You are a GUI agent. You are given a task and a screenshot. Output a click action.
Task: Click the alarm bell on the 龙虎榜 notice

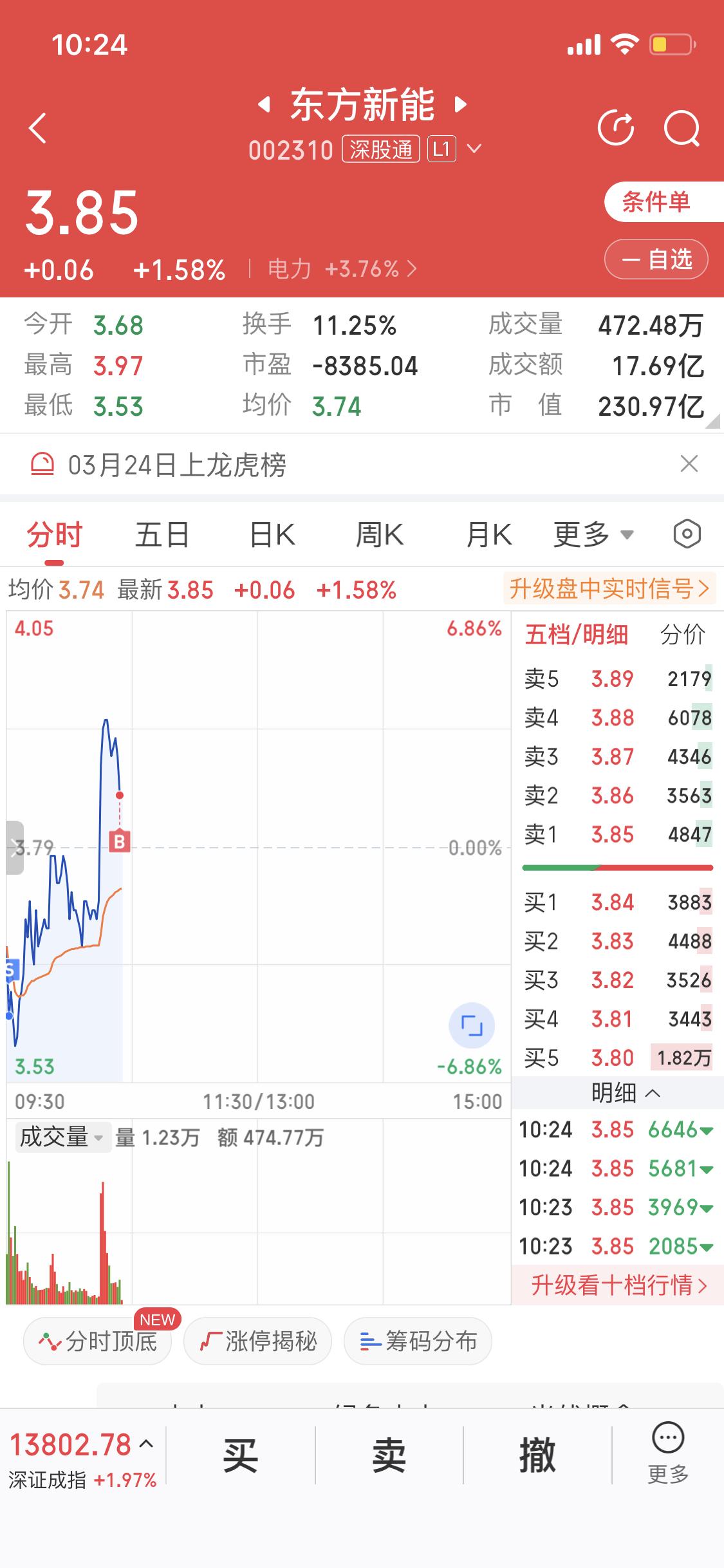pos(43,465)
